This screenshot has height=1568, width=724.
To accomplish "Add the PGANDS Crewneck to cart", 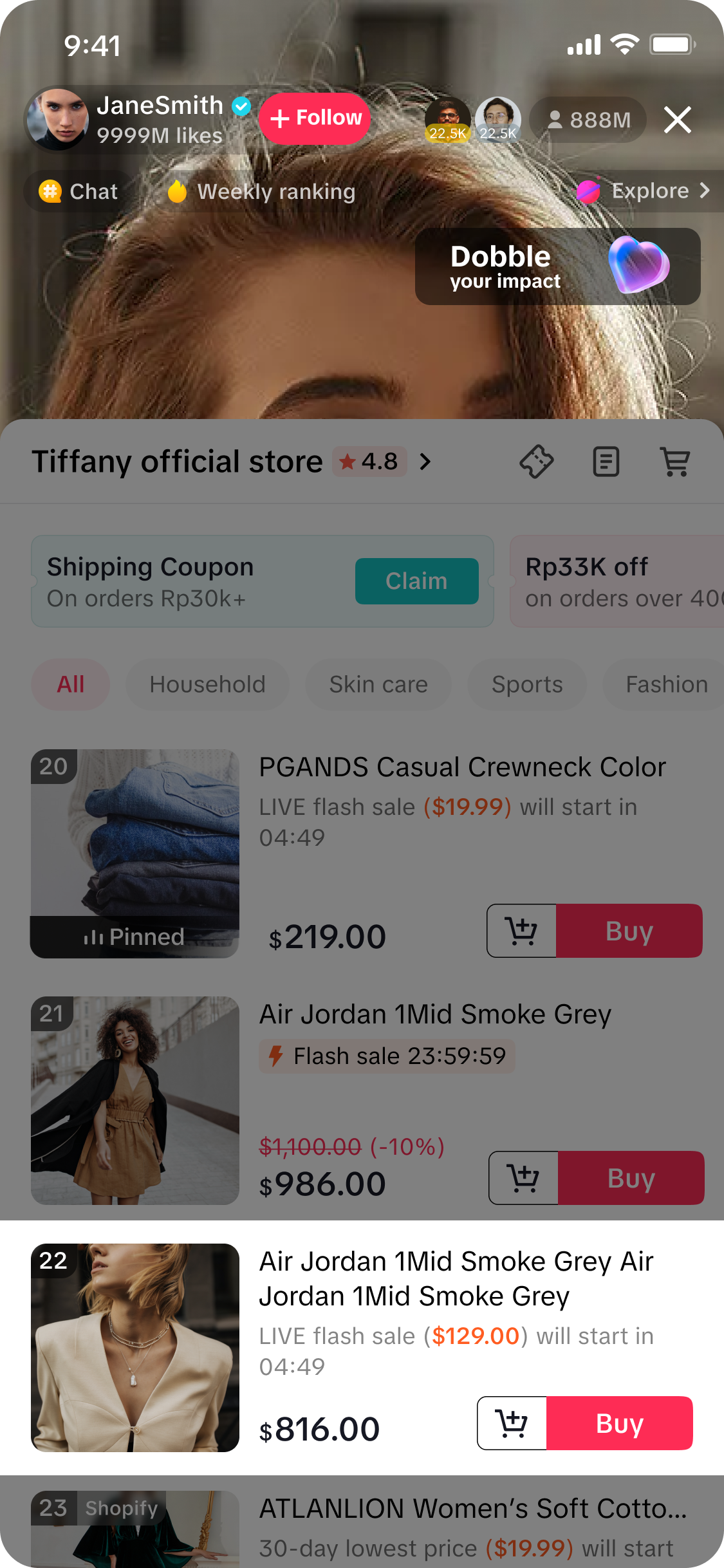I will pos(521,931).
